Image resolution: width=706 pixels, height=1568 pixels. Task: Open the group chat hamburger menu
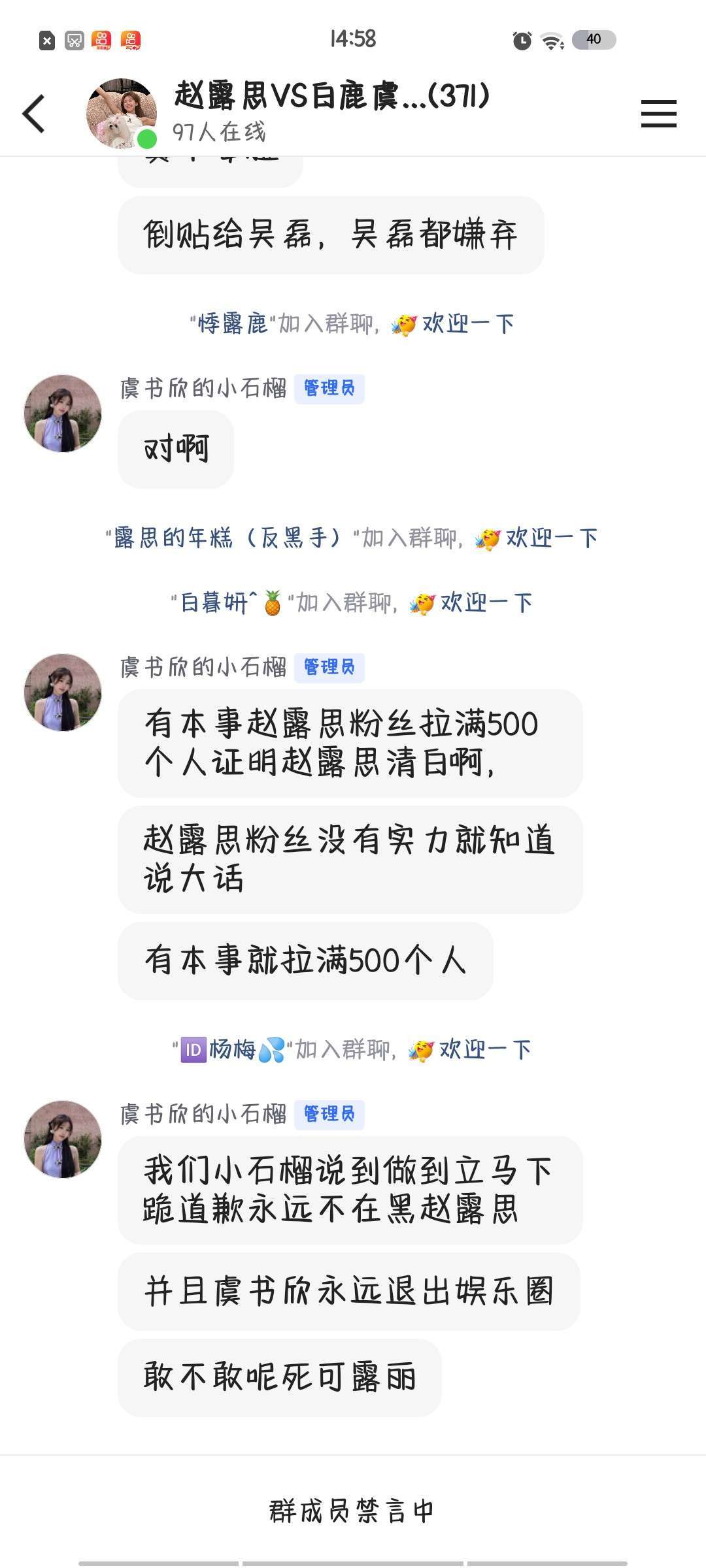658,114
